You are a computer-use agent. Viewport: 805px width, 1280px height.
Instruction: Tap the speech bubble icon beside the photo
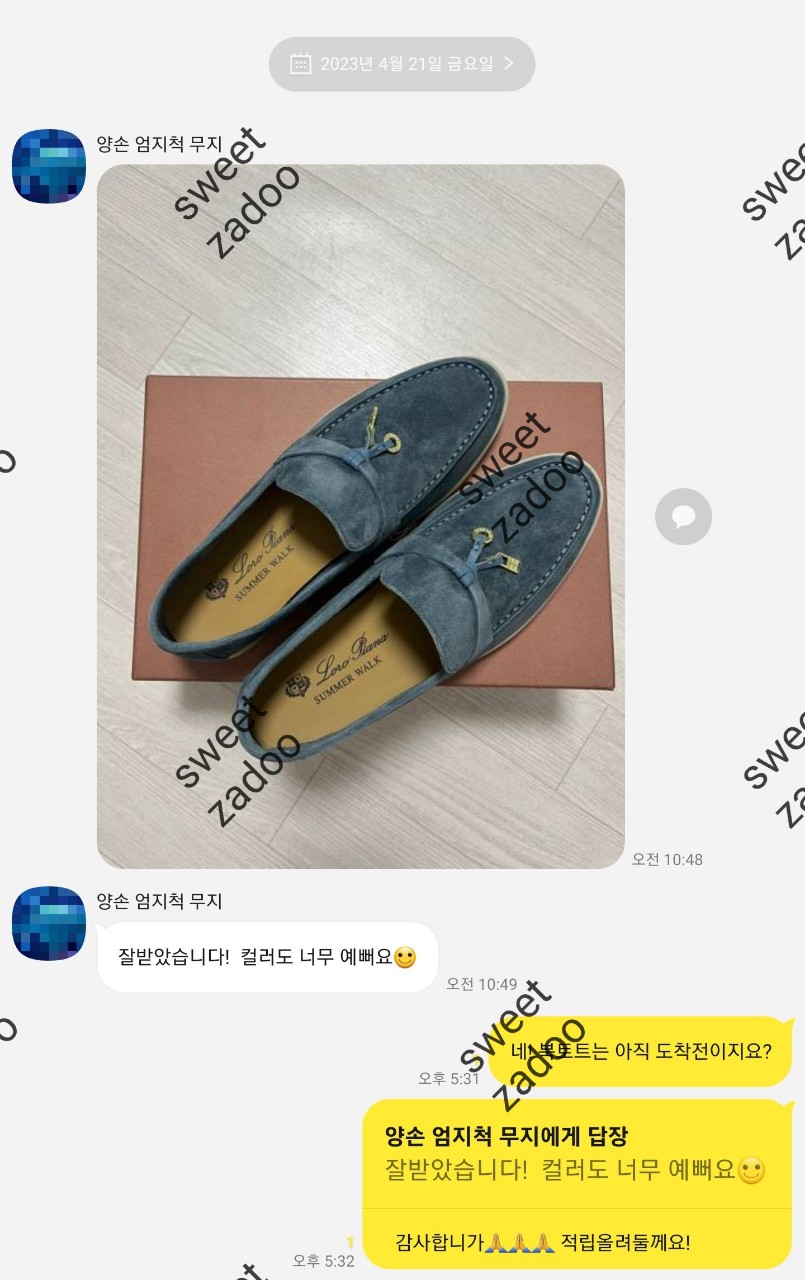pos(683,517)
